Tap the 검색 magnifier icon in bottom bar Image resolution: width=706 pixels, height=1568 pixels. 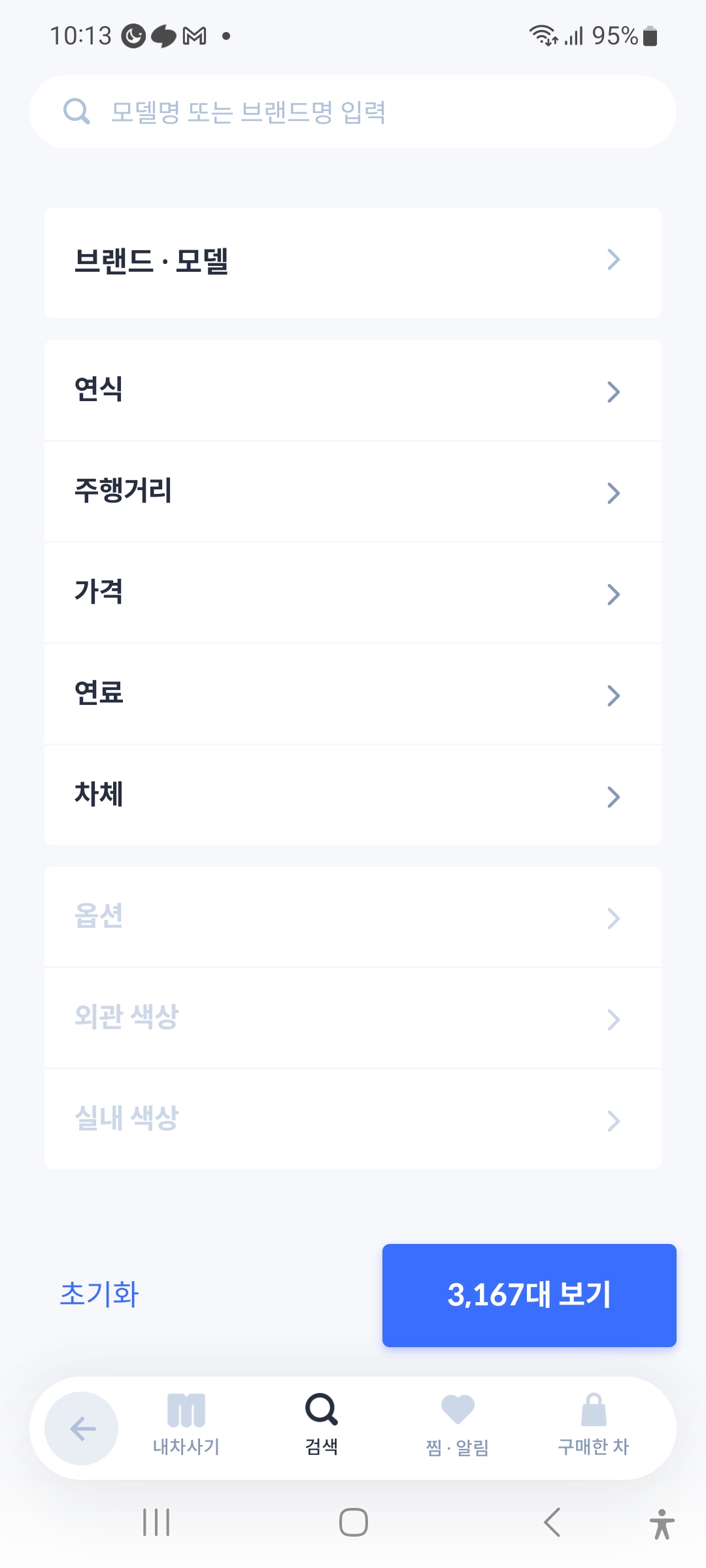point(320,1408)
